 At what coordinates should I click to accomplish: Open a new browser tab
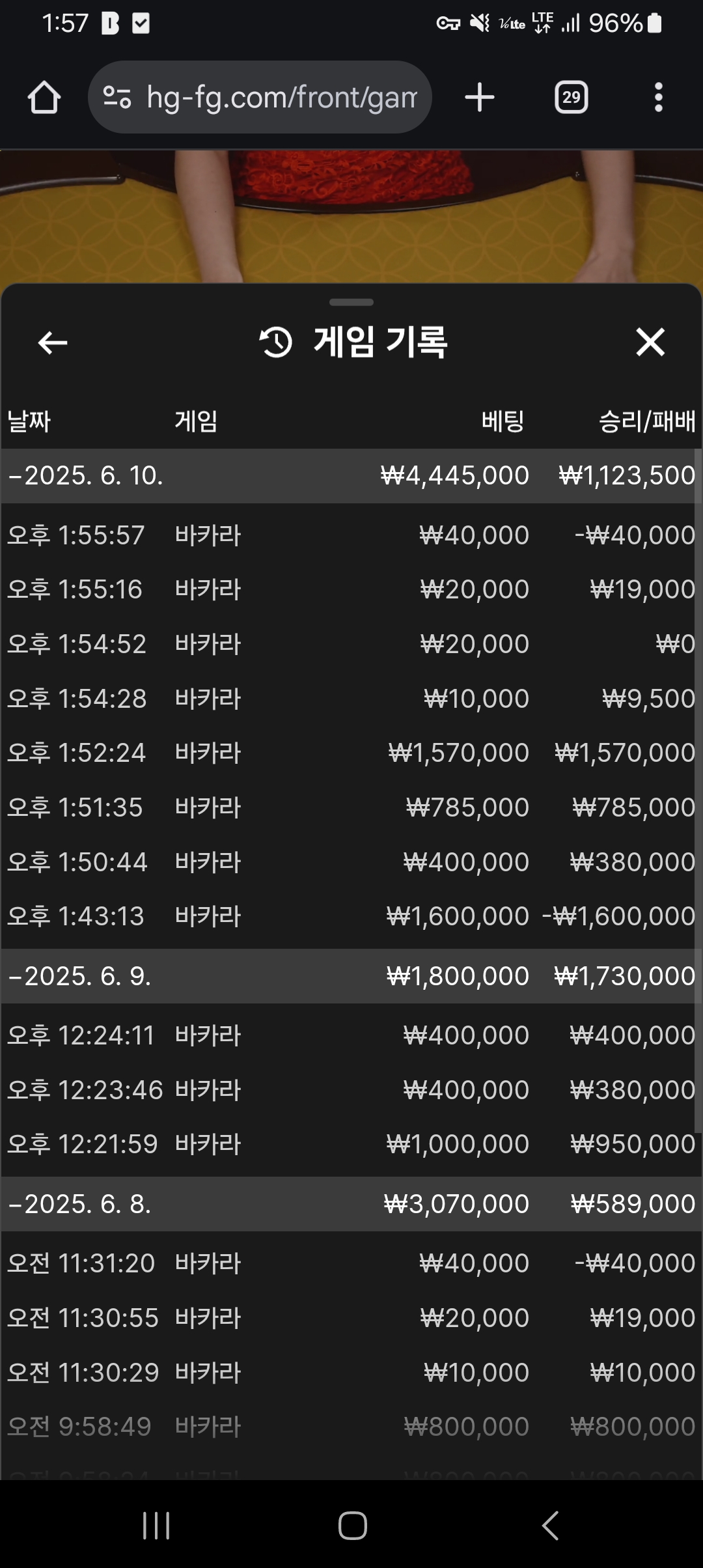(480, 98)
